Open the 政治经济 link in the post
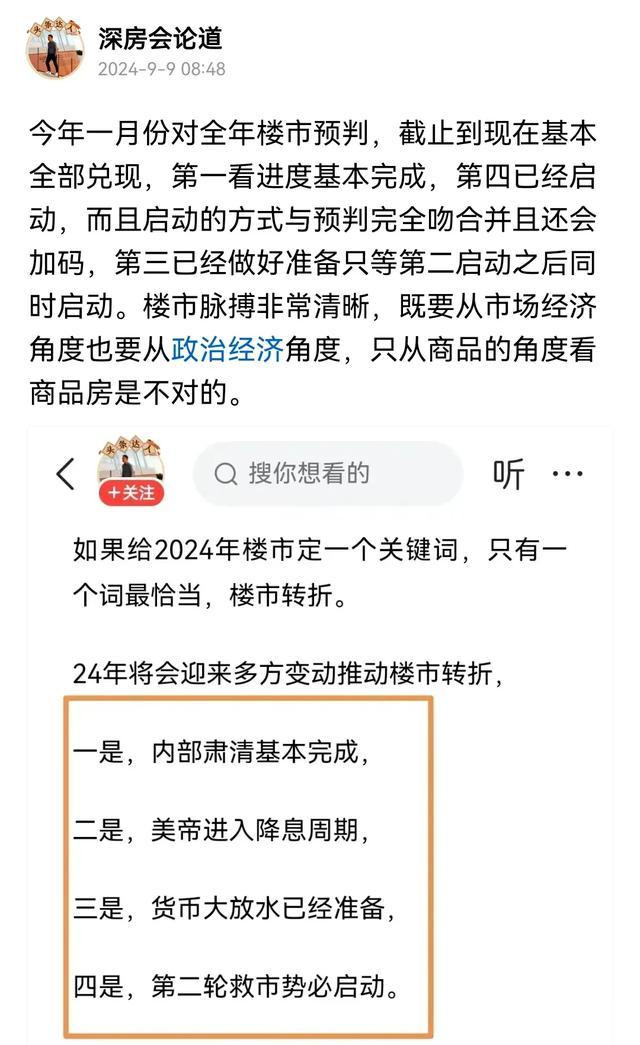The height and width of the screenshot is (1045, 640). tap(227, 349)
